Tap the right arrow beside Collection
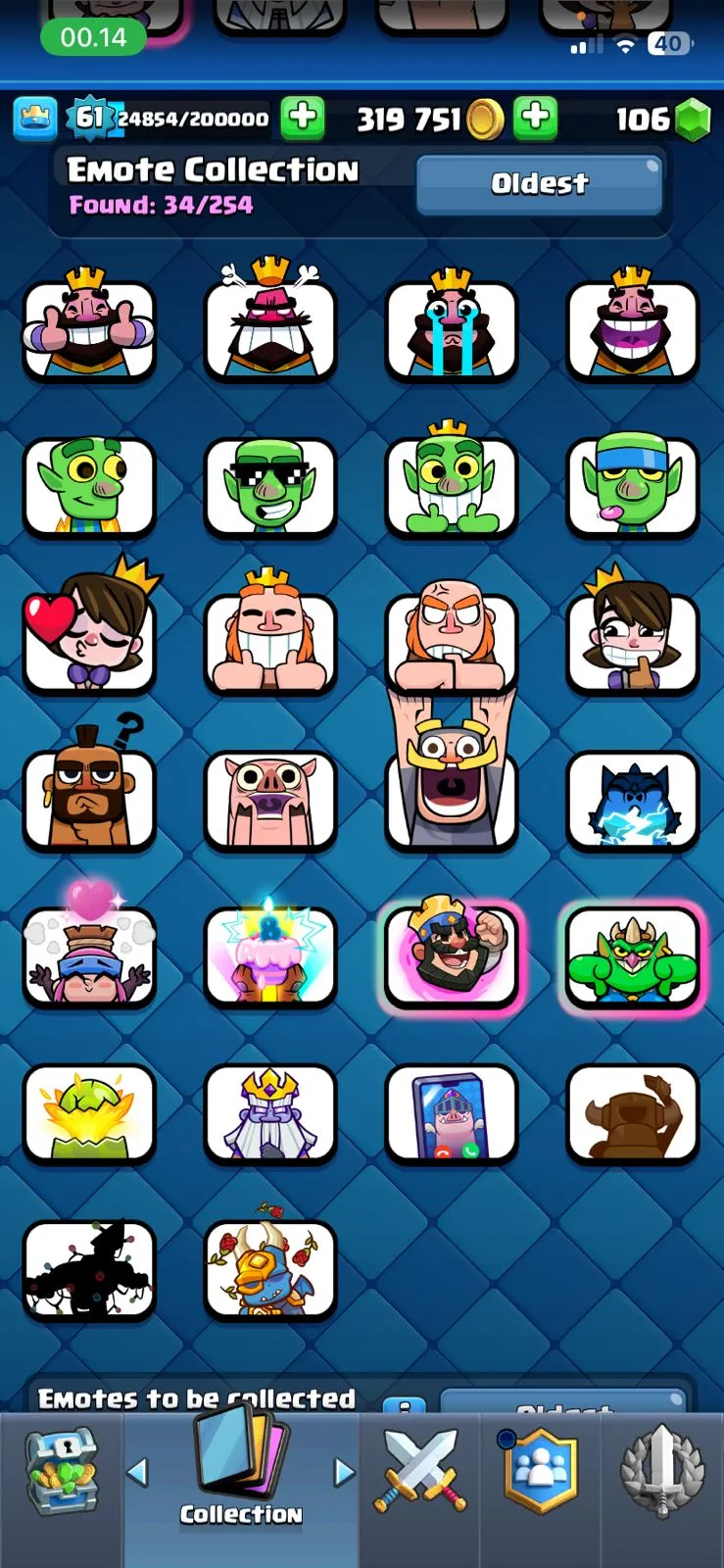This screenshot has width=724, height=1568. point(344,1471)
